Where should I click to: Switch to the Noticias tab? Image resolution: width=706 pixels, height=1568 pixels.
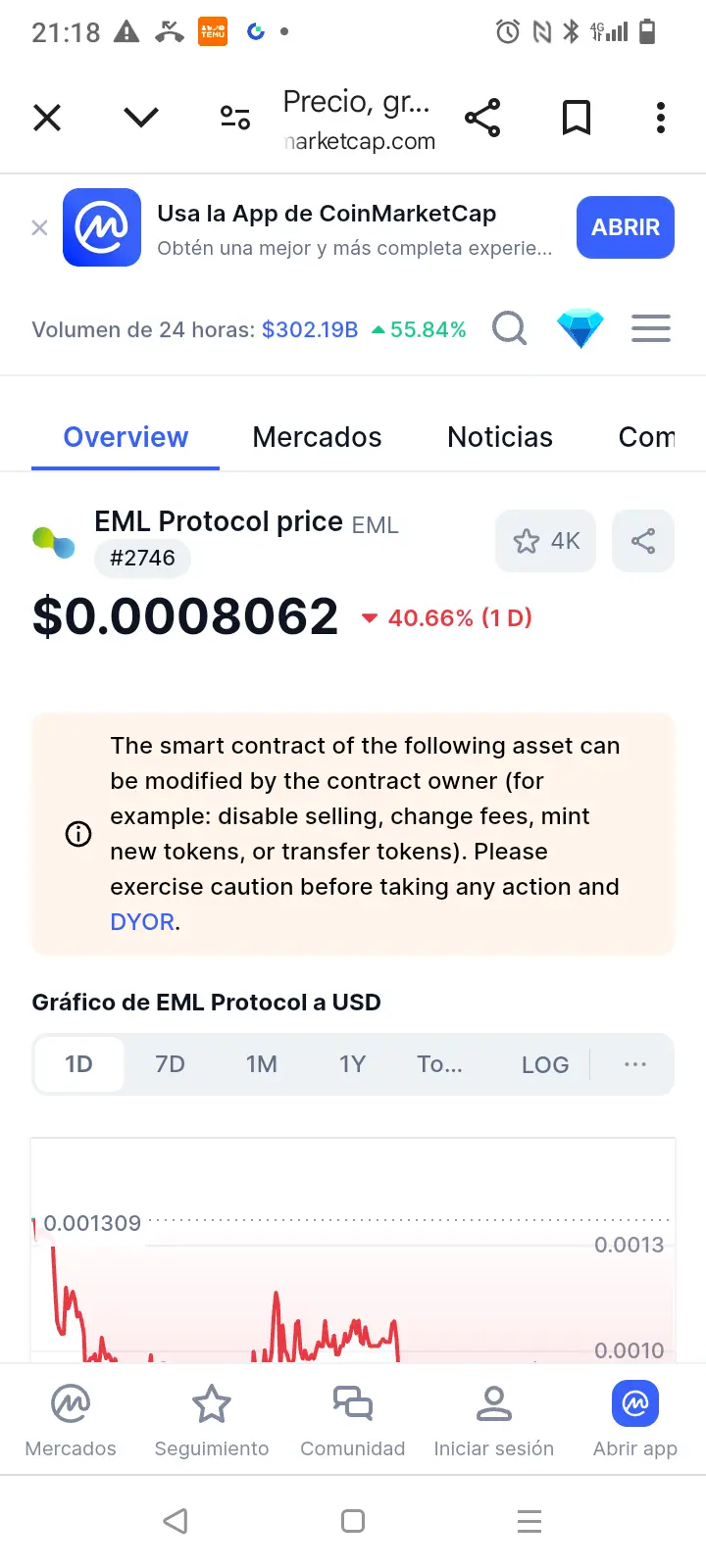click(500, 437)
